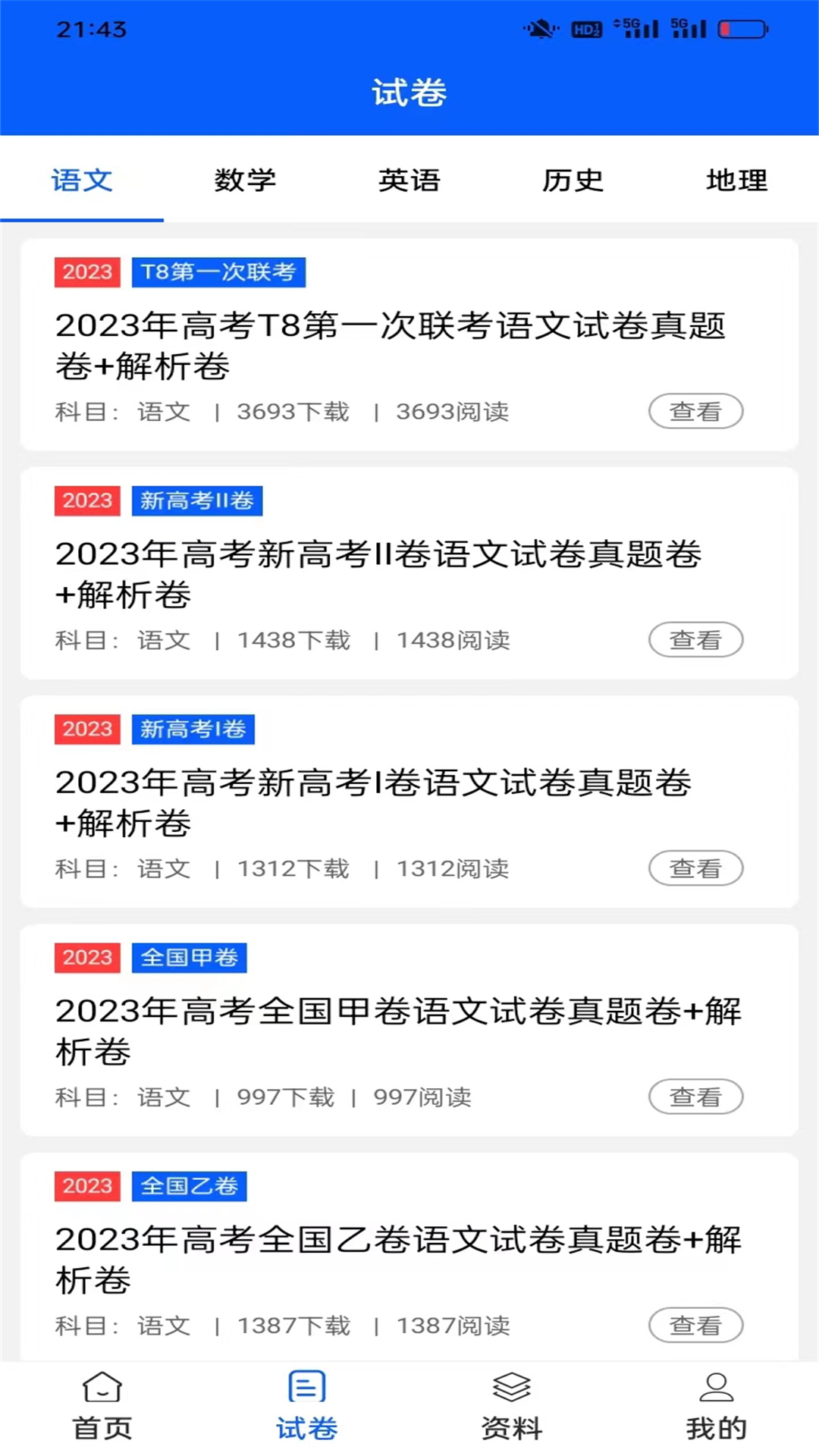Screen dimensions: 819x1456
Task: Switch to the 数学 subject tab
Action: pyautogui.click(x=244, y=180)
